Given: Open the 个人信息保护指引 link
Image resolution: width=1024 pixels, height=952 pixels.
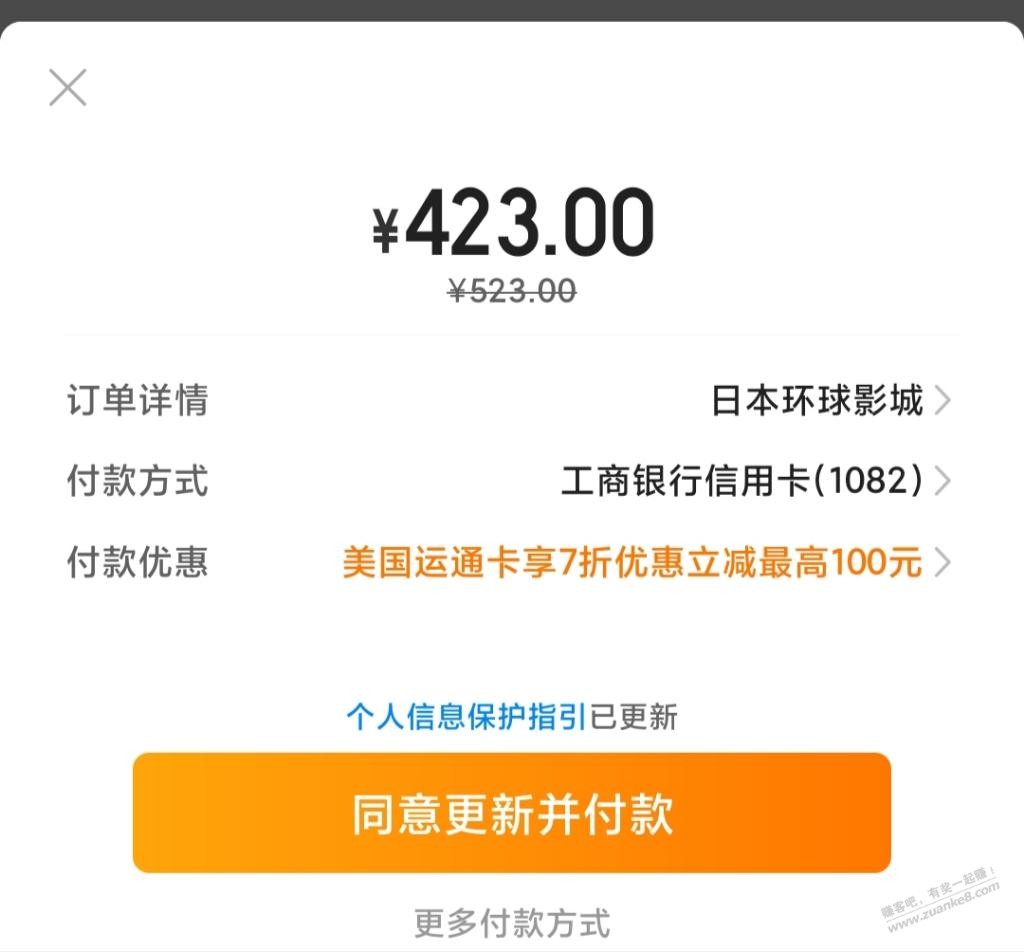Looking at the screenshot, I should (466, 716).
